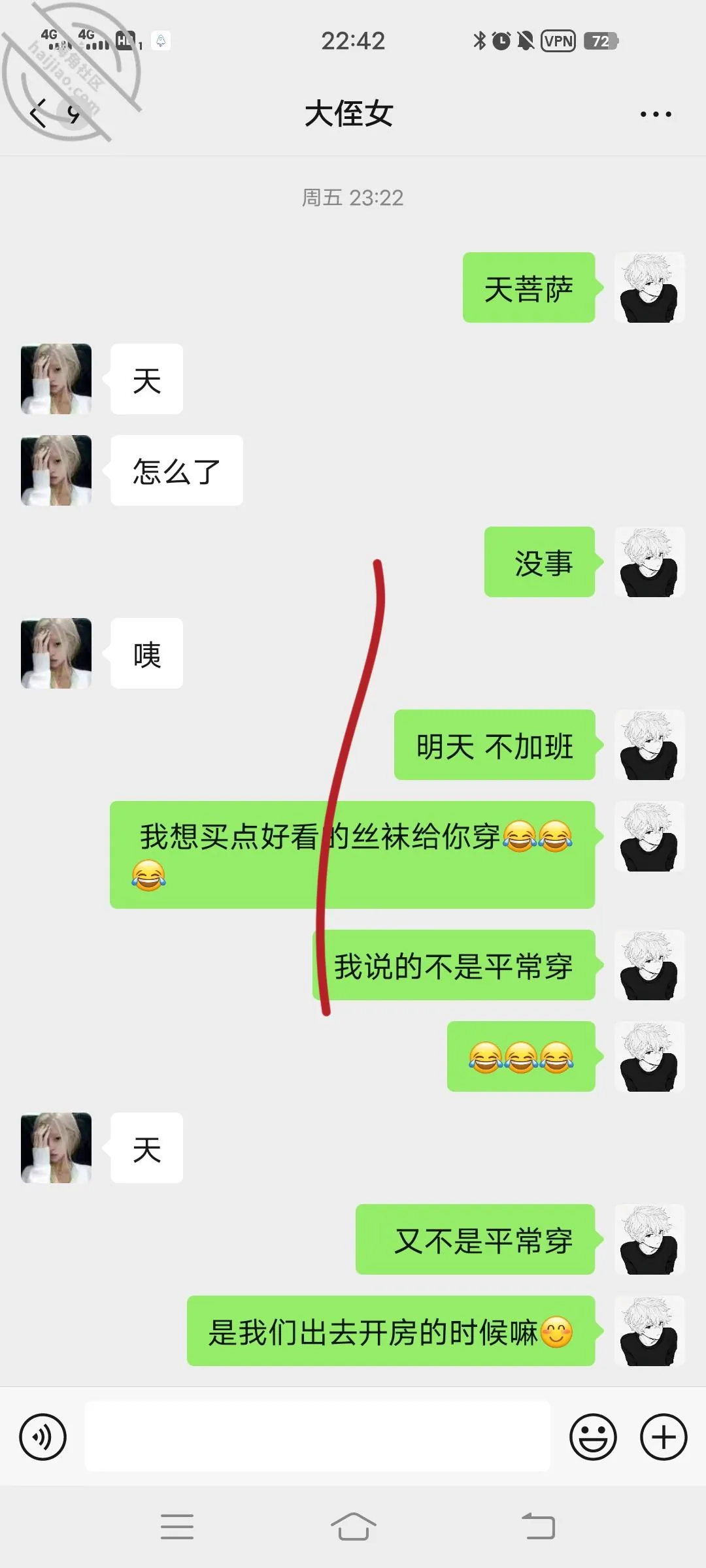Tap the message text input field
Viewport: 706px width, 1568px height.
click(317, 1436)
